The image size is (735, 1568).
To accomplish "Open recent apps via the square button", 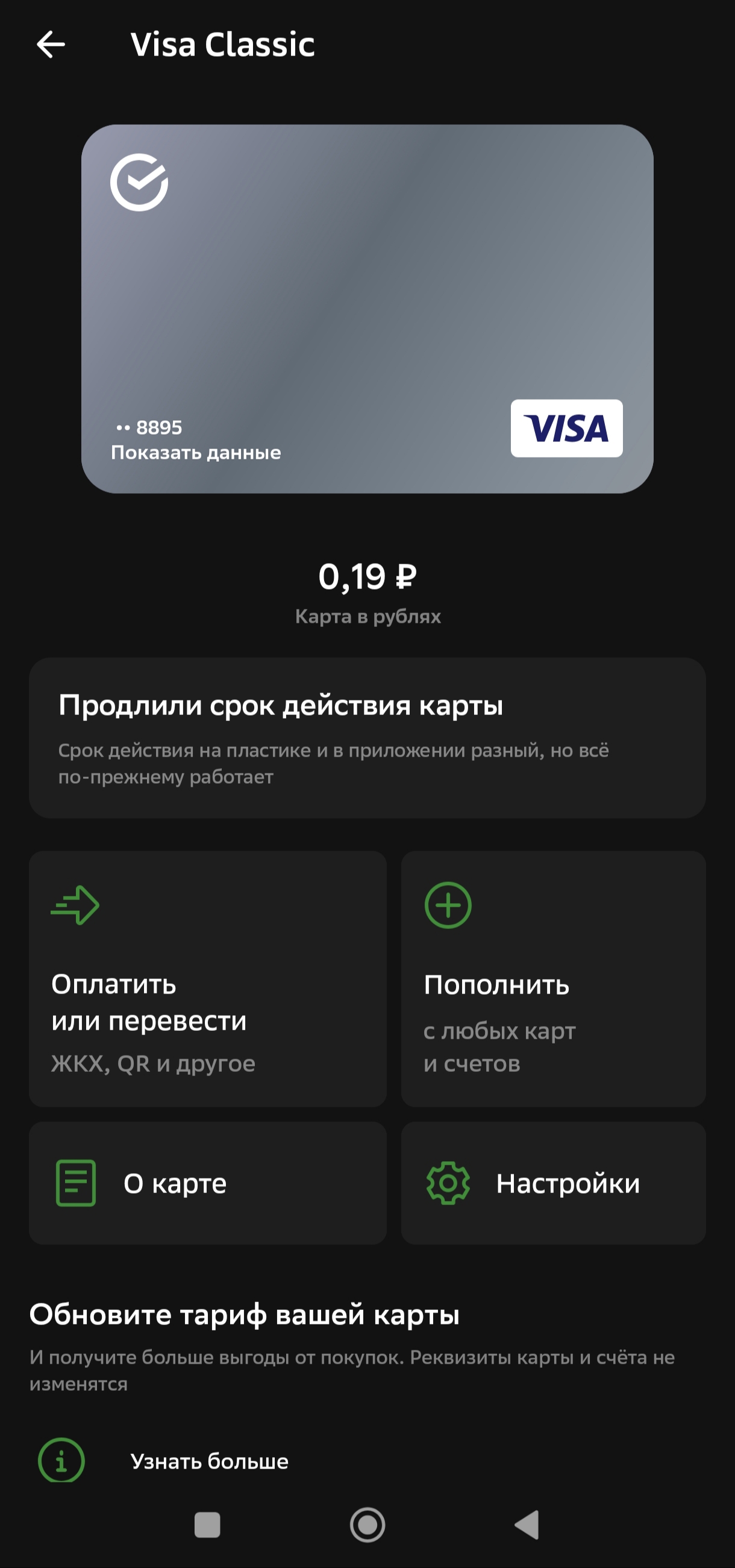I will pyautogui.click(x=207, y=1525).
